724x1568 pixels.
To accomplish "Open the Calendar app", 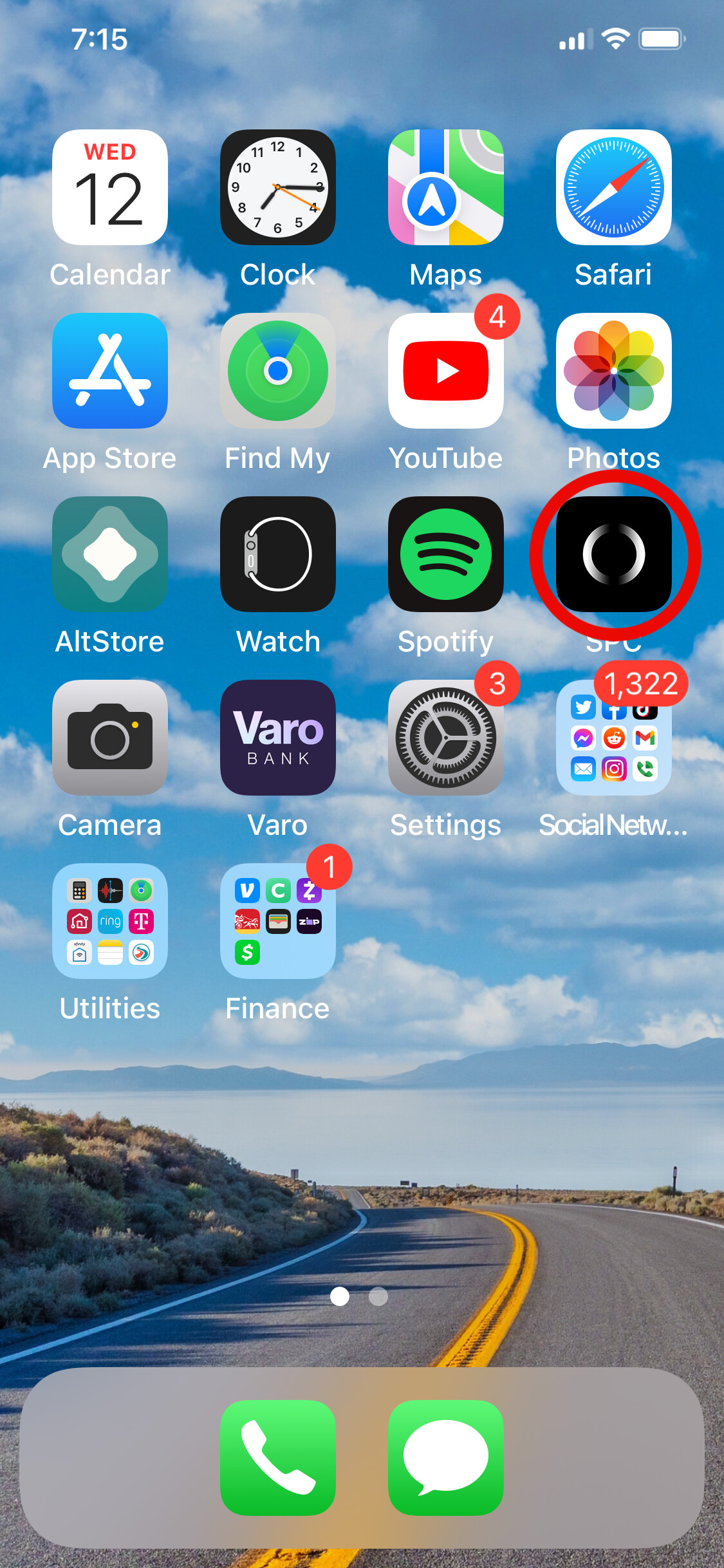I will pyautogui.click(x=110, y=187).
